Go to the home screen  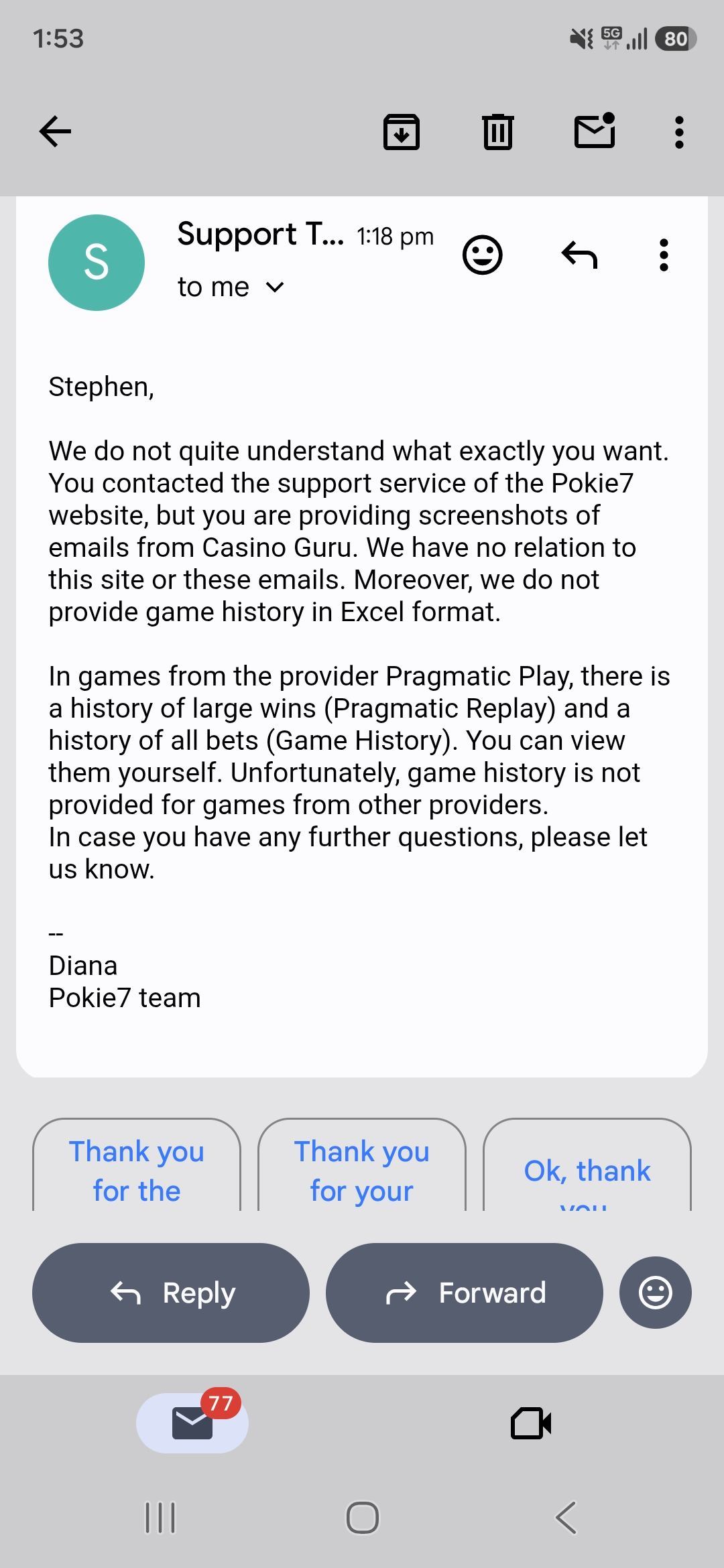click(363, 1518)
